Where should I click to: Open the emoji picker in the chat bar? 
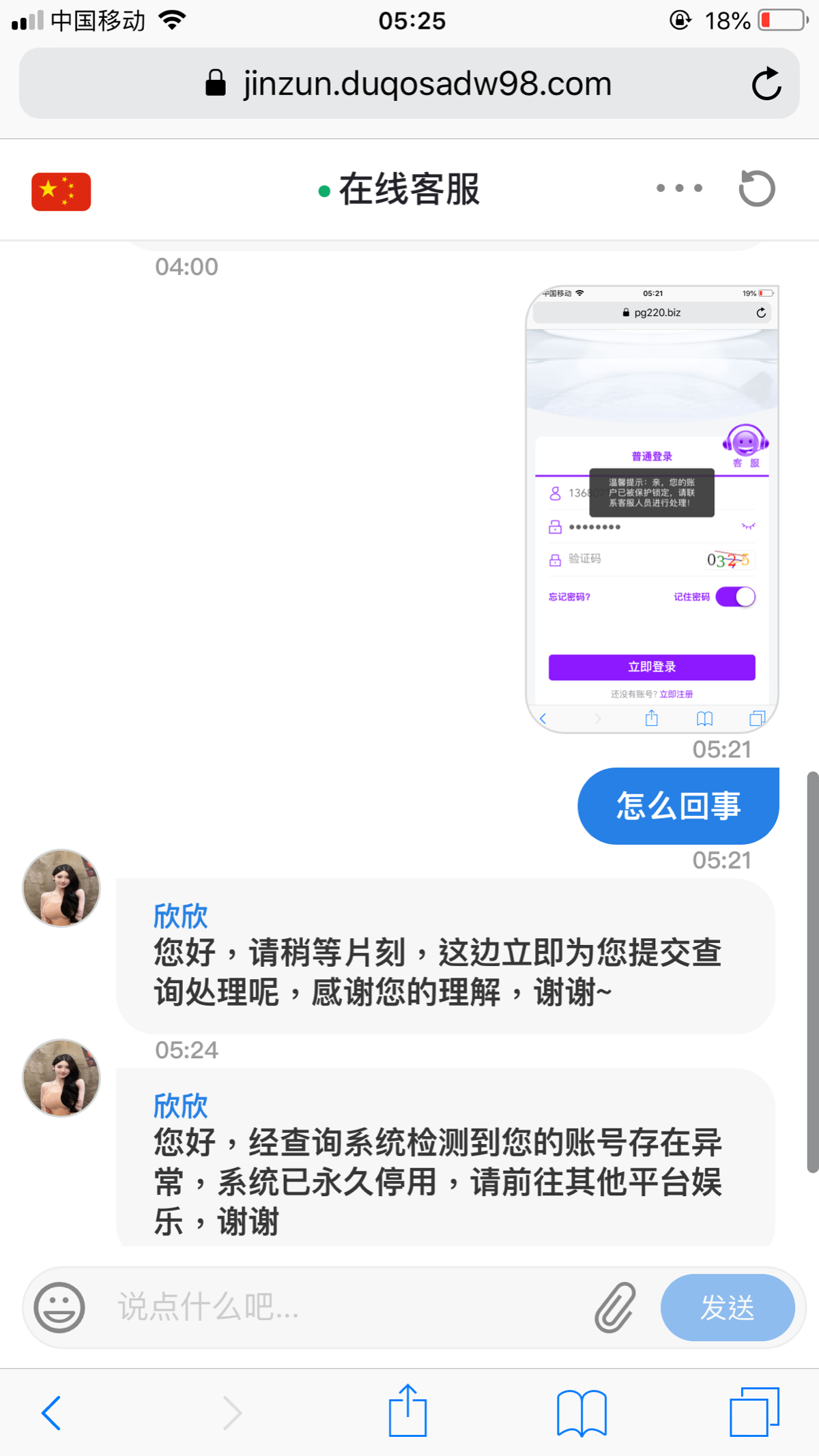coord(60,1307)
